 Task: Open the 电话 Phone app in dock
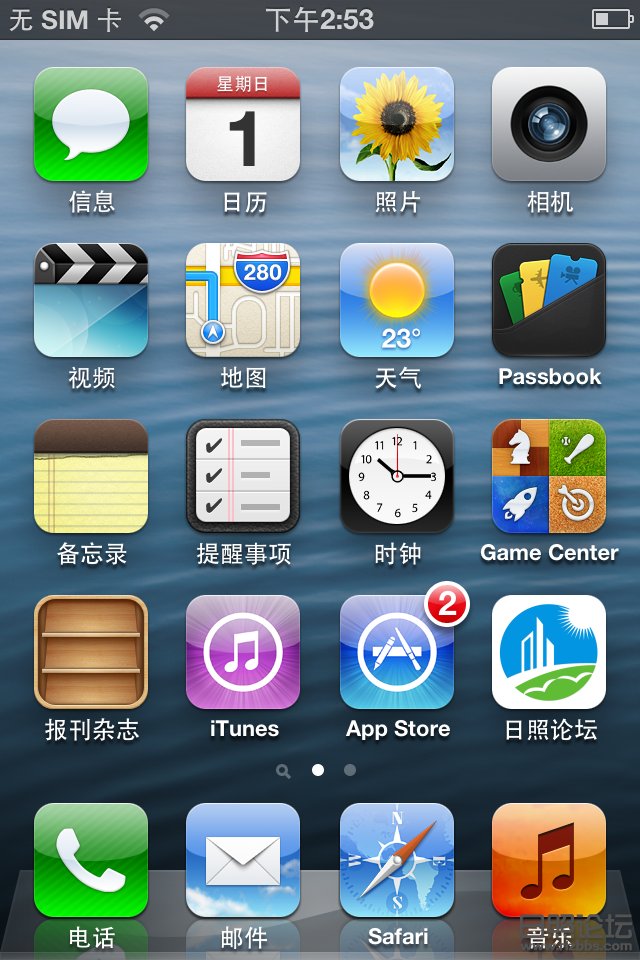[x=91, y=861]
